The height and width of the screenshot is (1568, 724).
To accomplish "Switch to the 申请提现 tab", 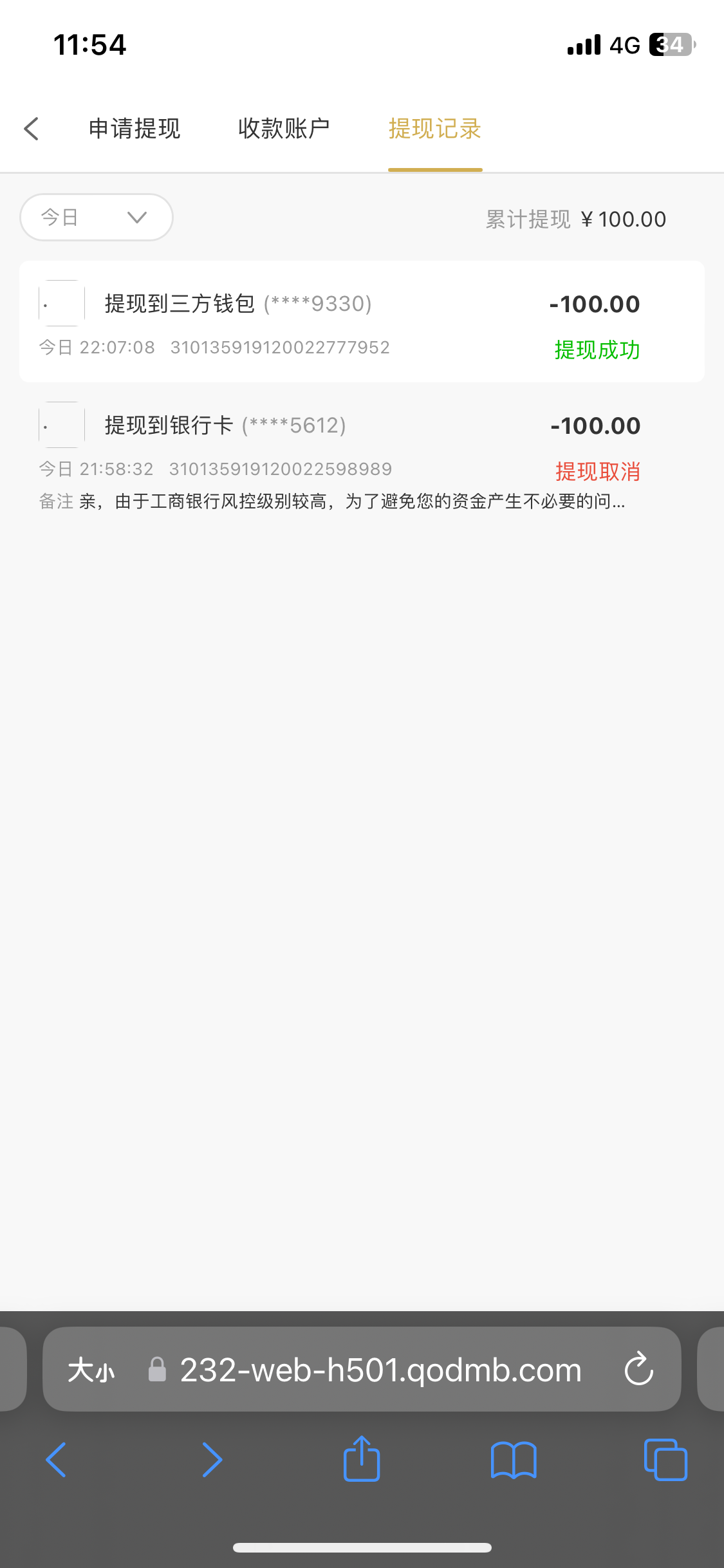I will pos(135,129).
